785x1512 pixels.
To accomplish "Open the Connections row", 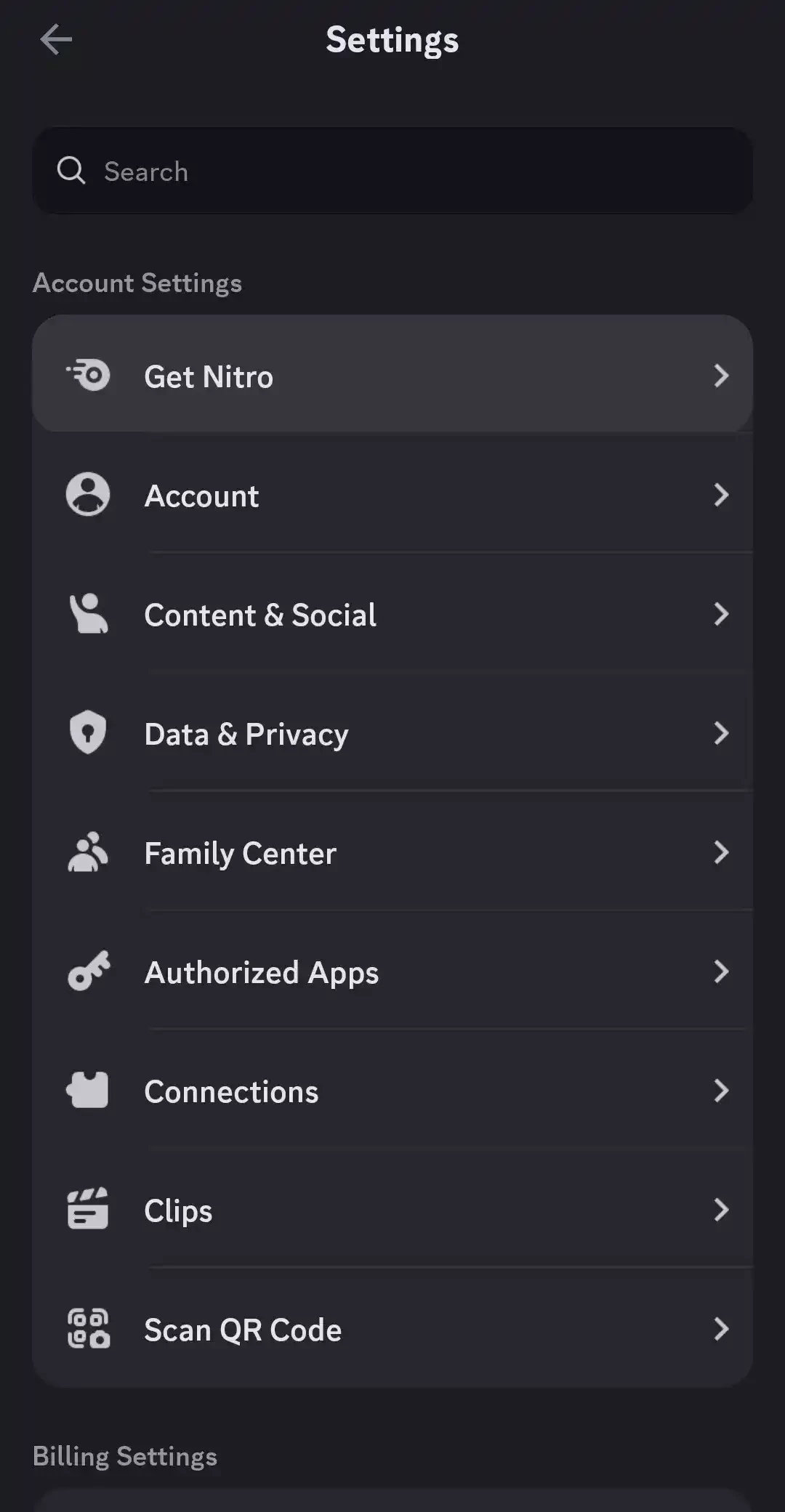I will click(392, 1091).
